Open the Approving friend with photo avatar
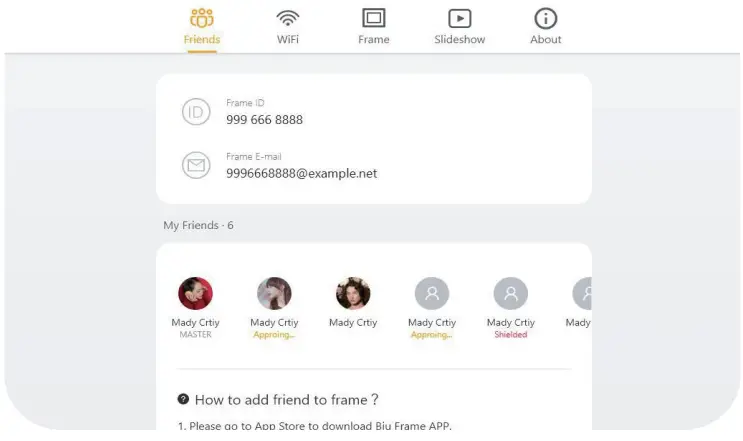 tap(274, 294)
